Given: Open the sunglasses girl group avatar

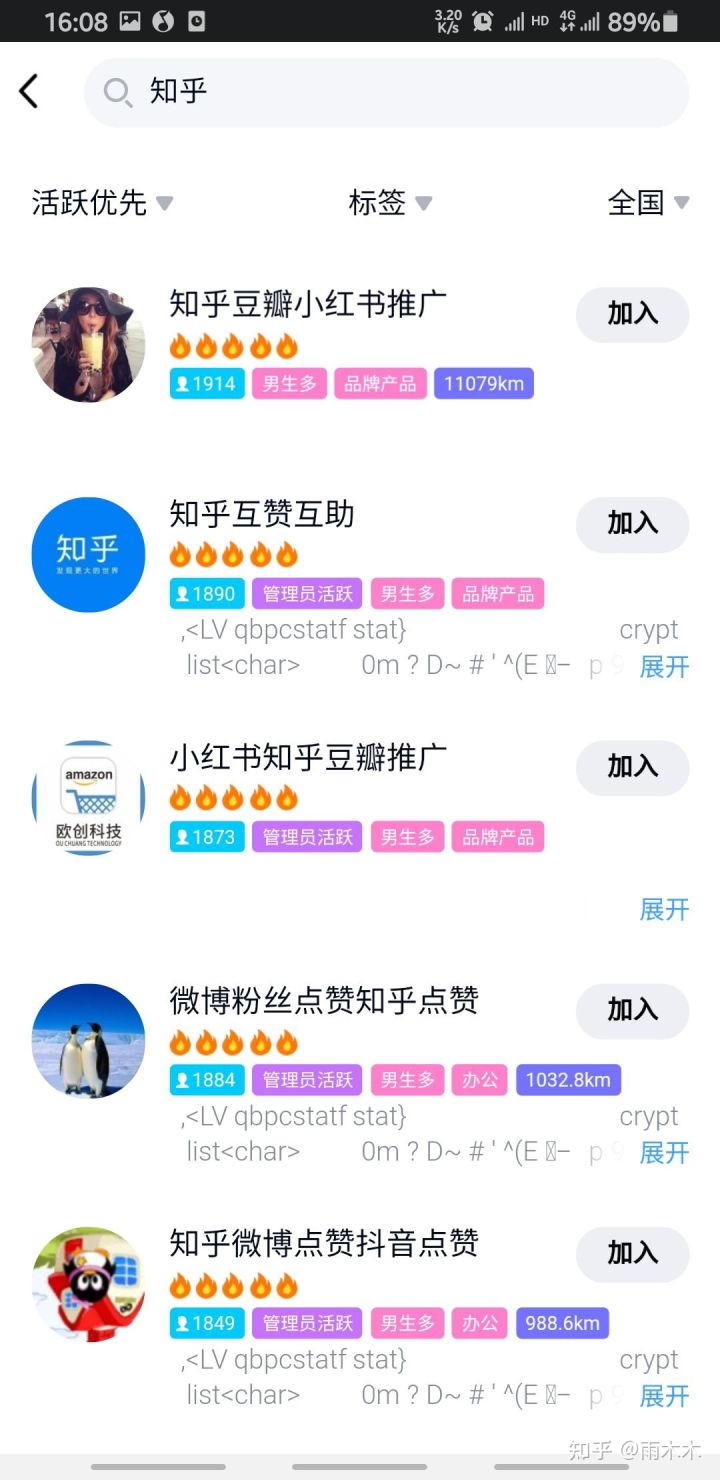Looking at the screenshot, I should tap(88, 345).
